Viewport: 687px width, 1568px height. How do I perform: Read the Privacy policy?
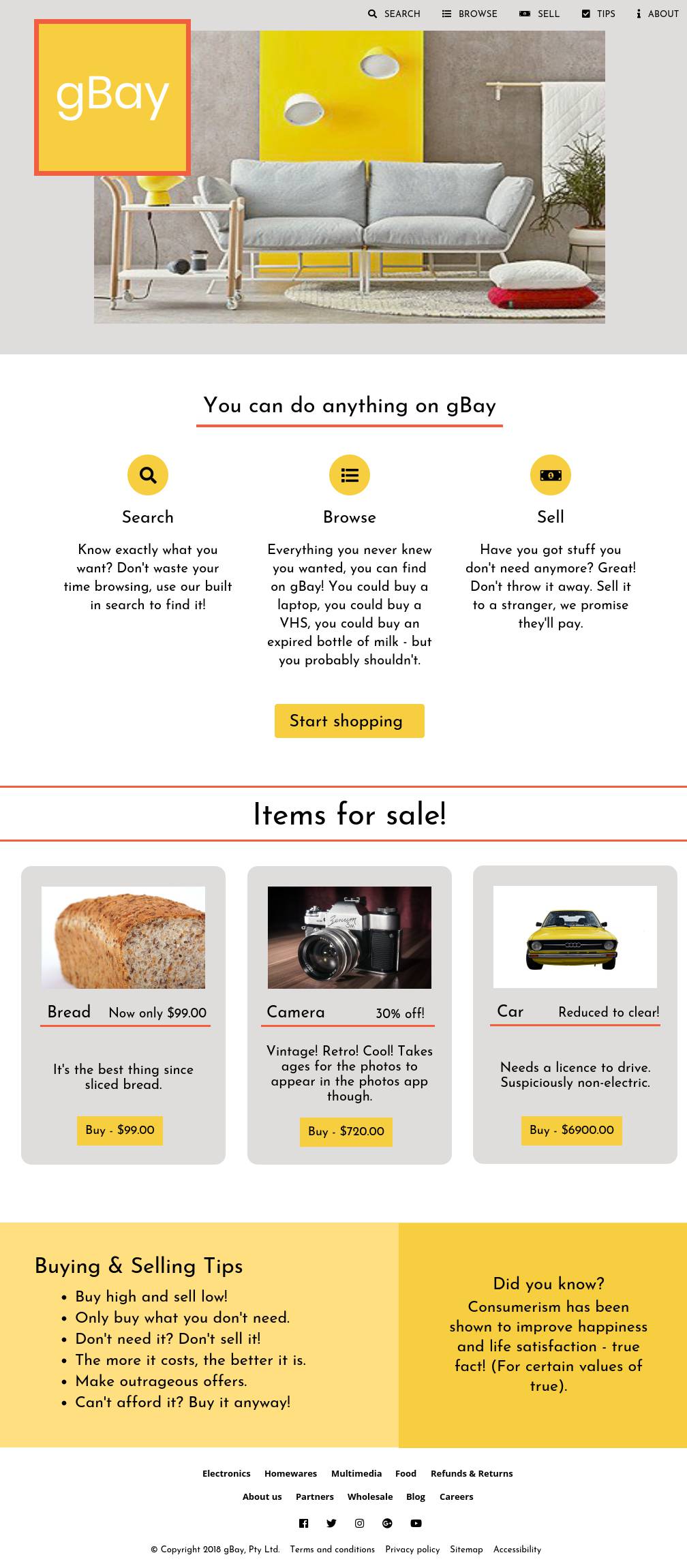(x=412, y=1549)
